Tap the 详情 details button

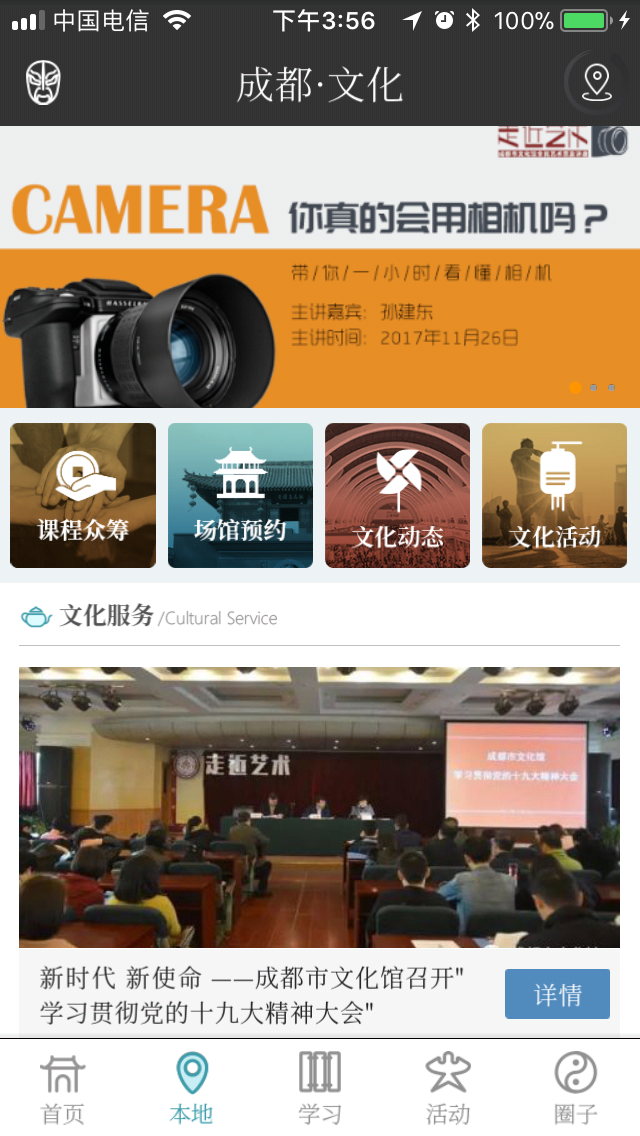click(557, 994)
